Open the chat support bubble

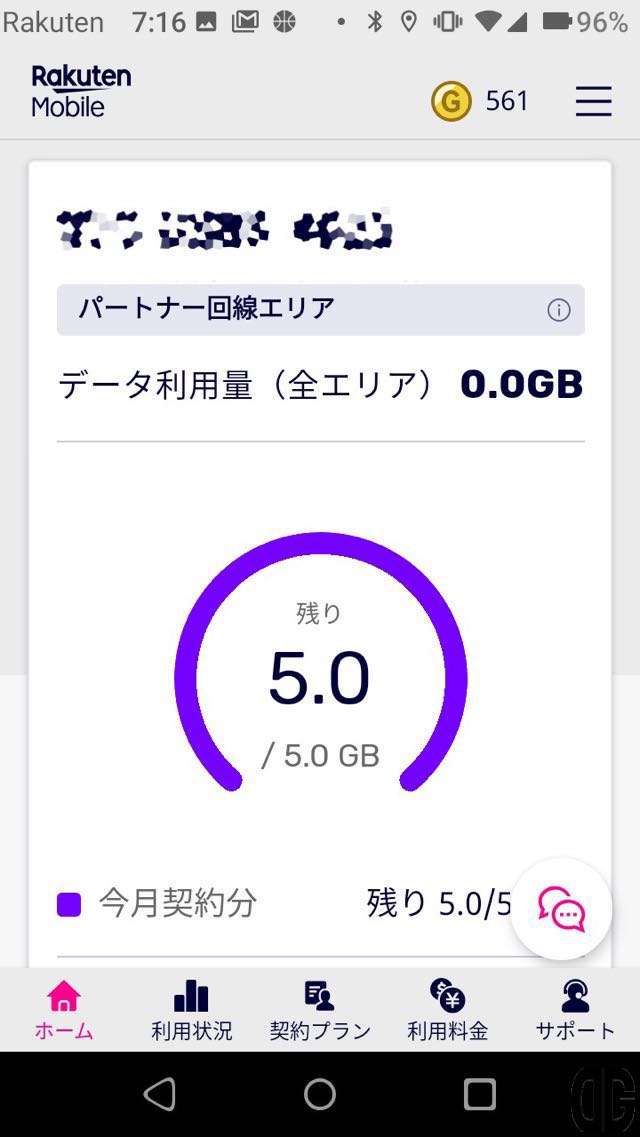[x=561, y=909]
